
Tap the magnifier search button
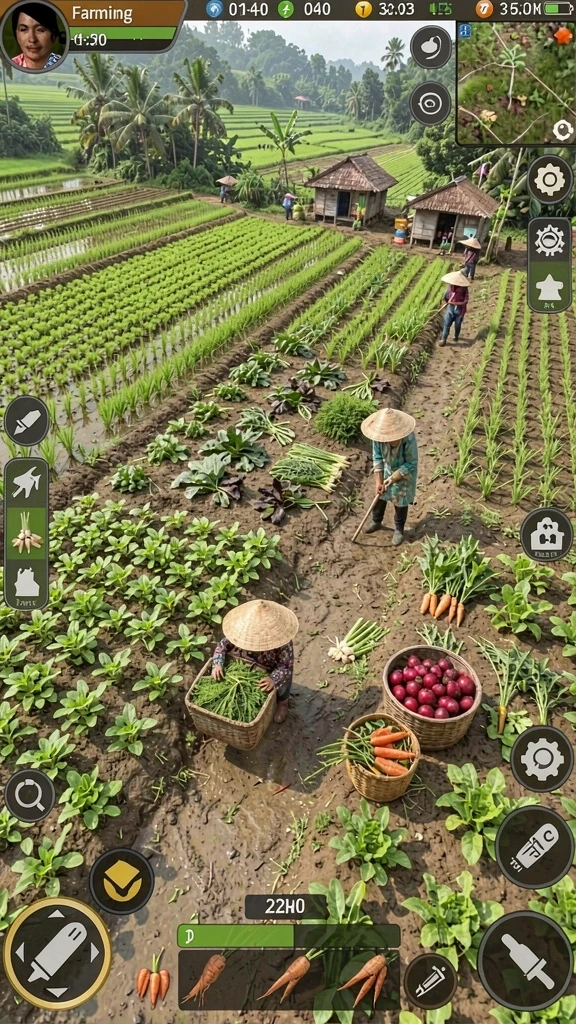point(30,795)
